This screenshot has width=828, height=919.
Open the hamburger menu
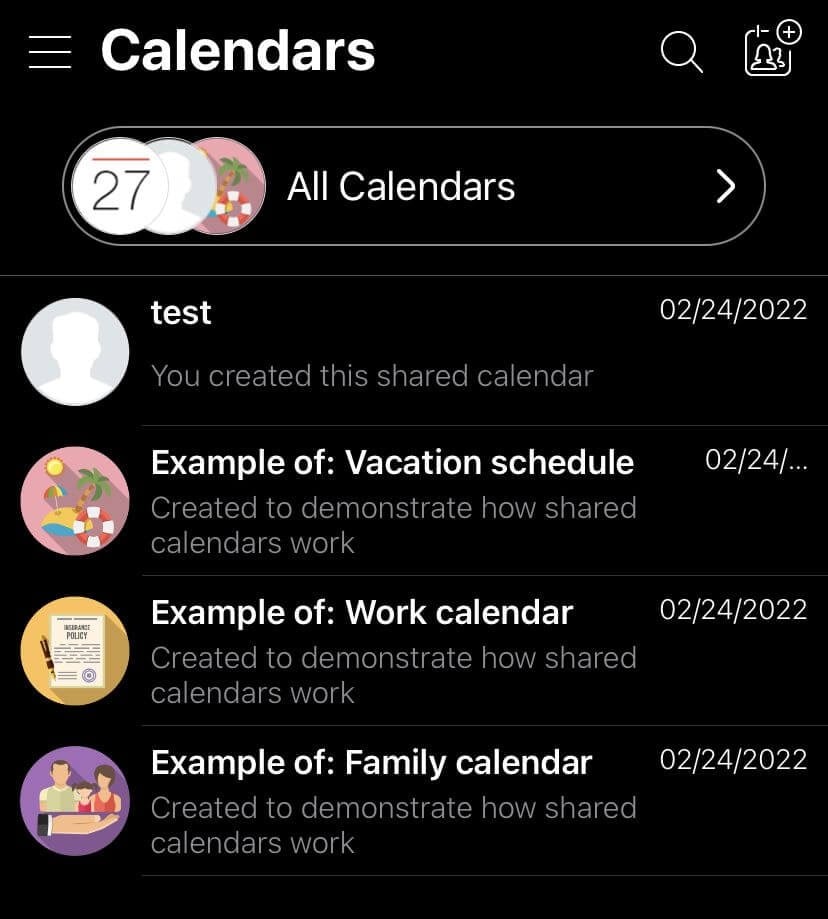click(x=50, y=51)
